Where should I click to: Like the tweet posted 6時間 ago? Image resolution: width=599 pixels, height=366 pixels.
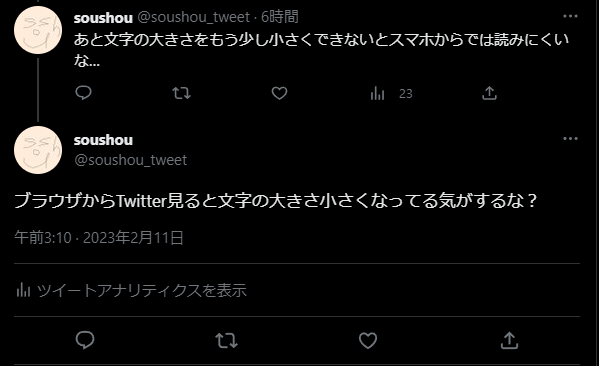coord(279,93)
